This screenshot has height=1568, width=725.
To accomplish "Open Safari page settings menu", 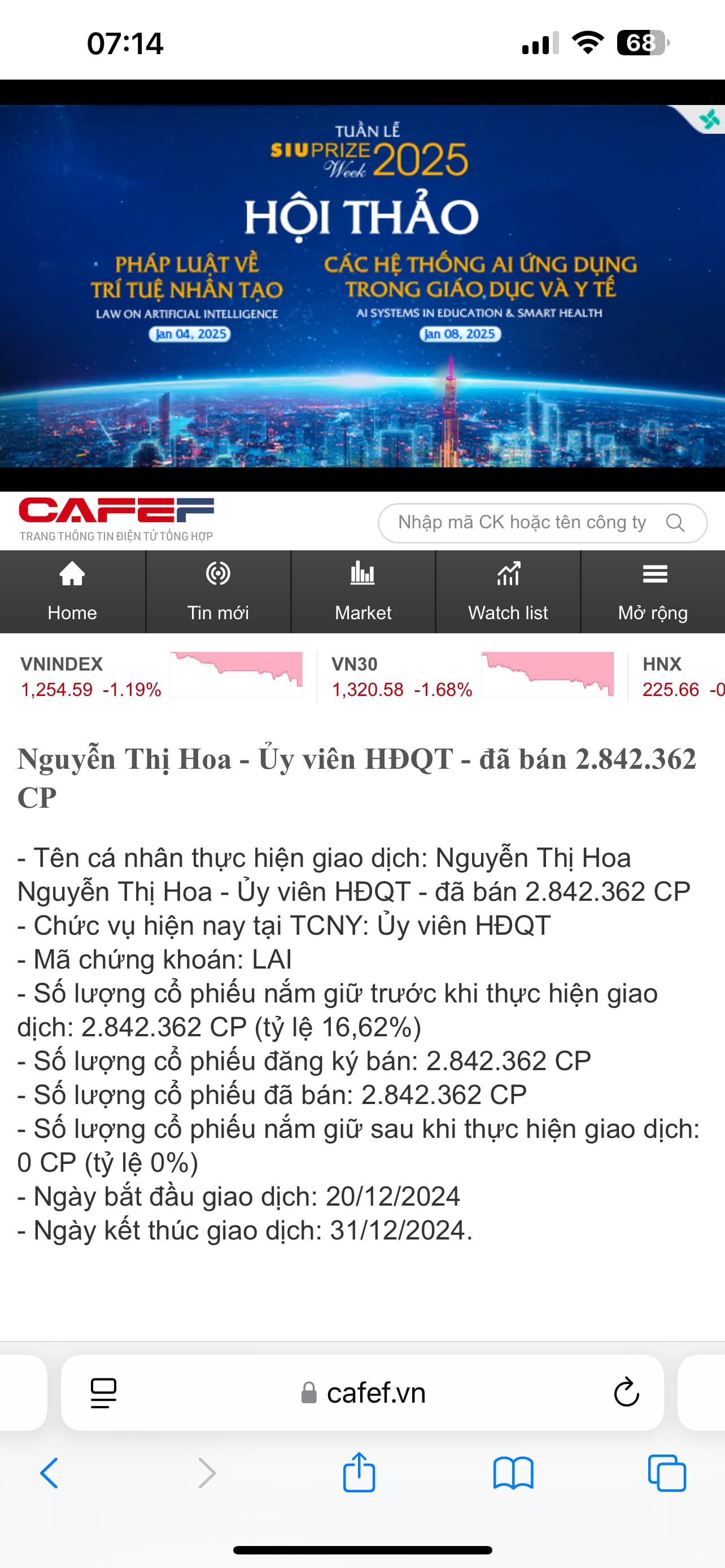I will [x=103, y=1392].
